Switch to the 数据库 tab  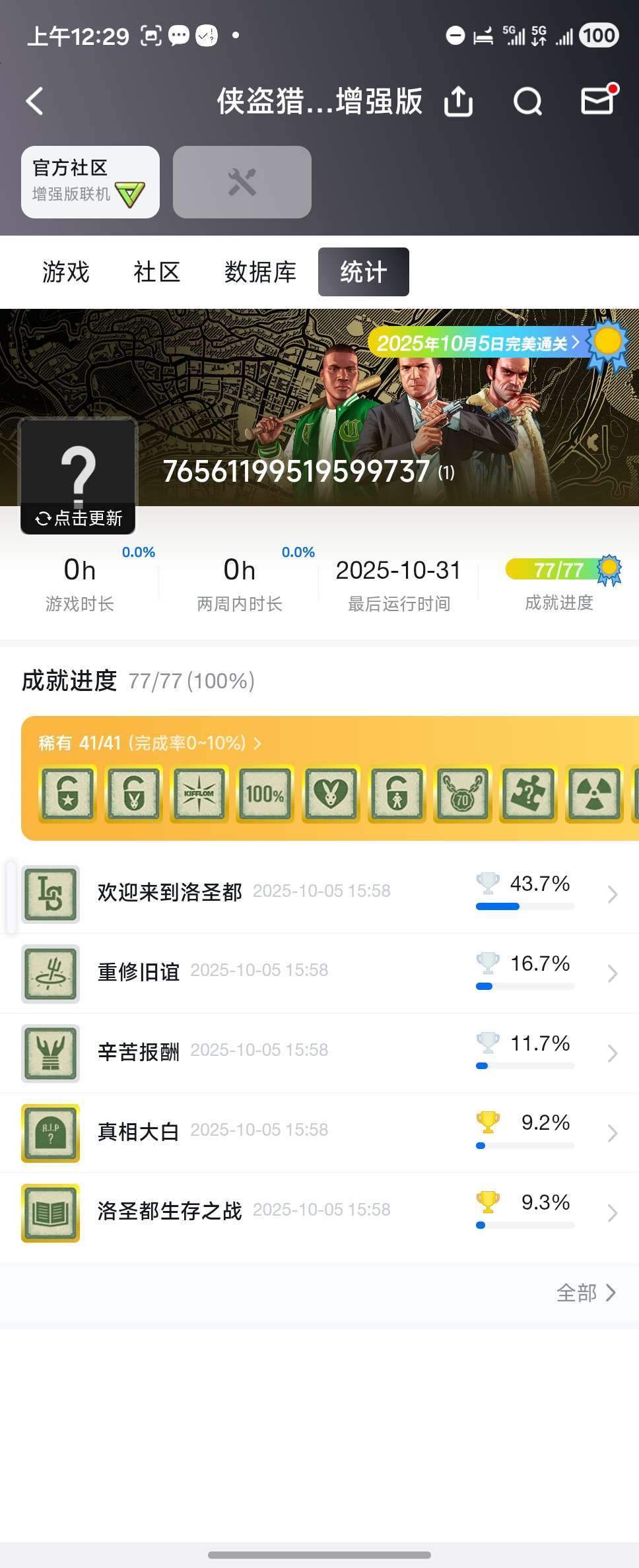pos(260,272)
